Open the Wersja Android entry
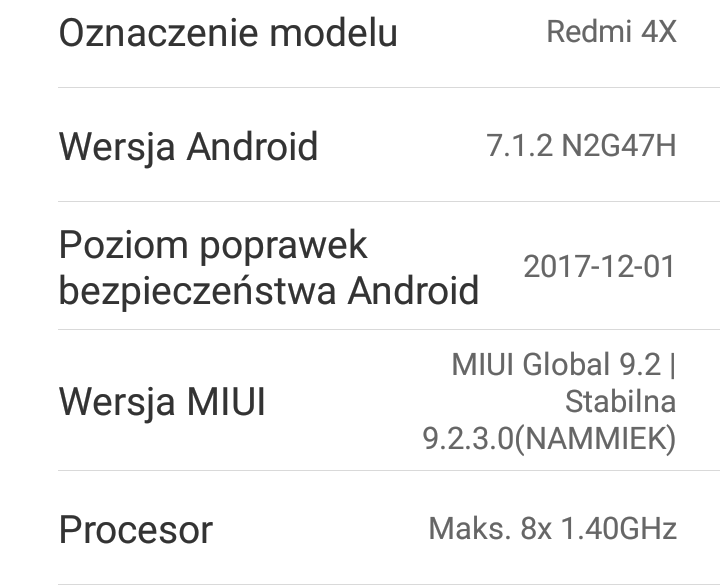Viewport: 720px width, 585px height. (360, 146)
